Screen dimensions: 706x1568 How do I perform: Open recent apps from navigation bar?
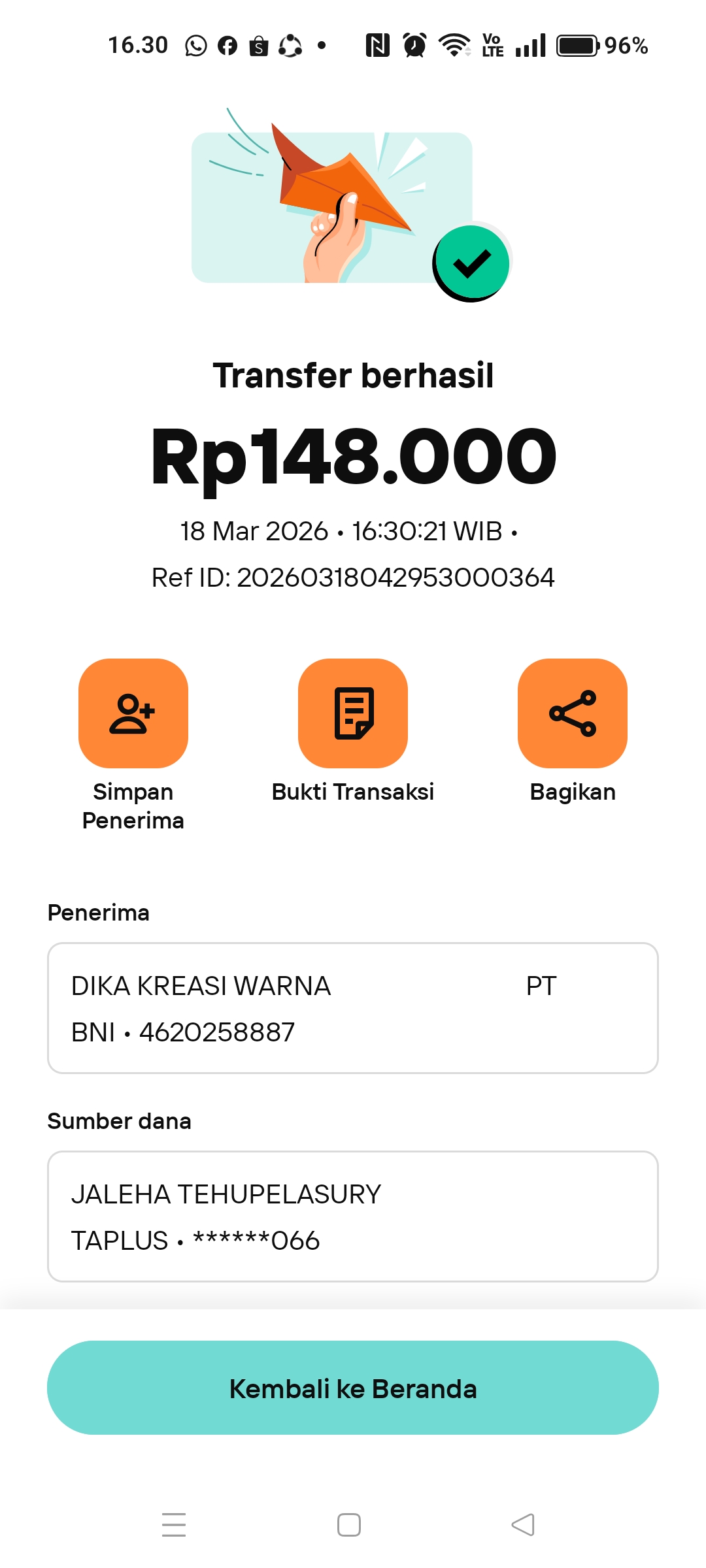tap(174, 1525)
